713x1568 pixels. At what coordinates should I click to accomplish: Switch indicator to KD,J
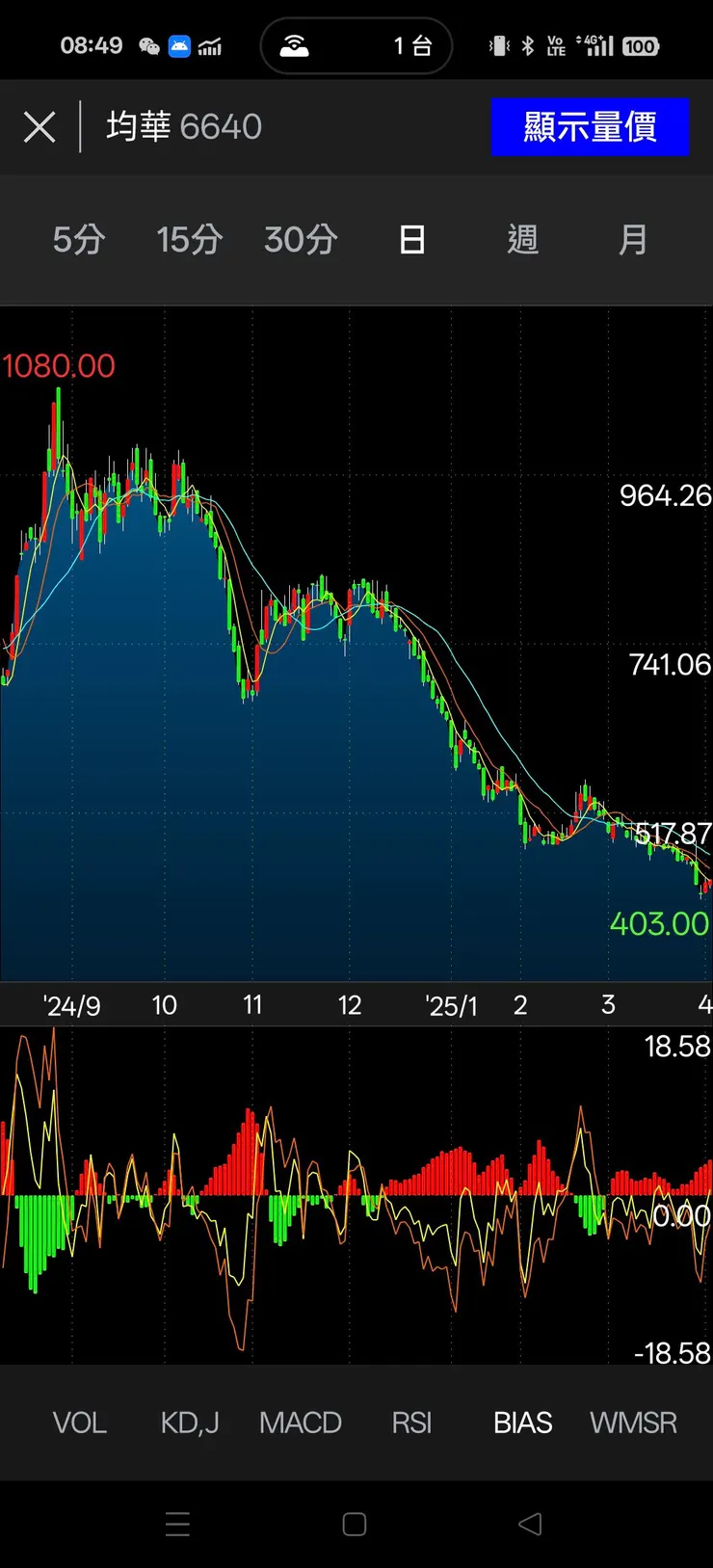tap(190, 1422)
